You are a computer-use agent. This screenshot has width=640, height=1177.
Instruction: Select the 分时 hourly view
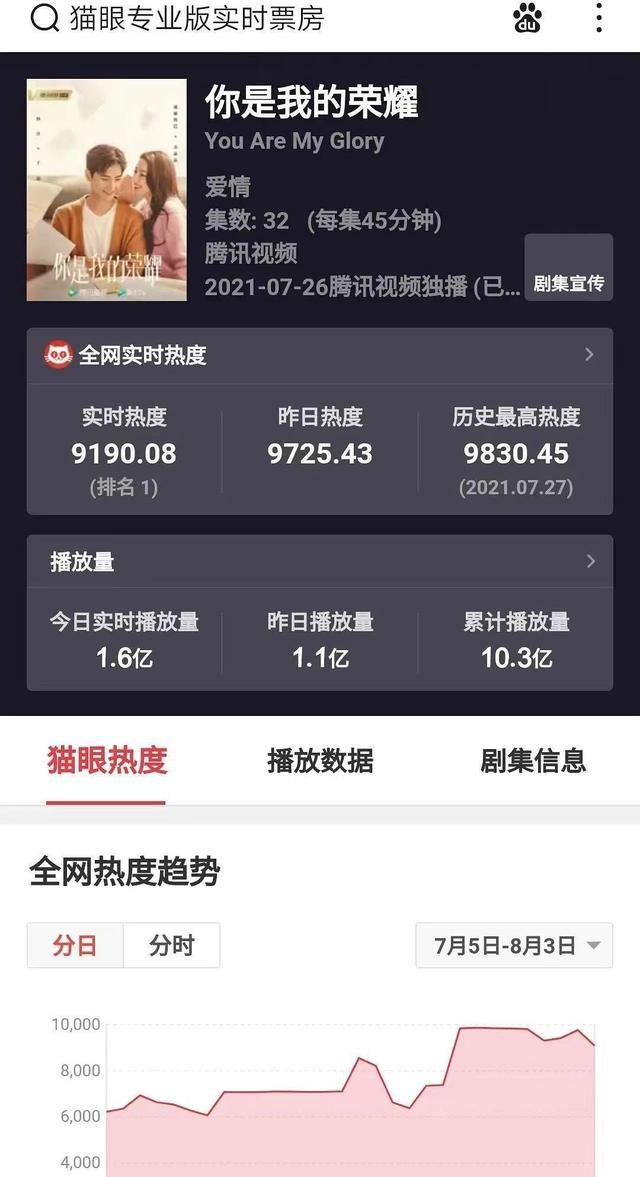click(171, 945)
